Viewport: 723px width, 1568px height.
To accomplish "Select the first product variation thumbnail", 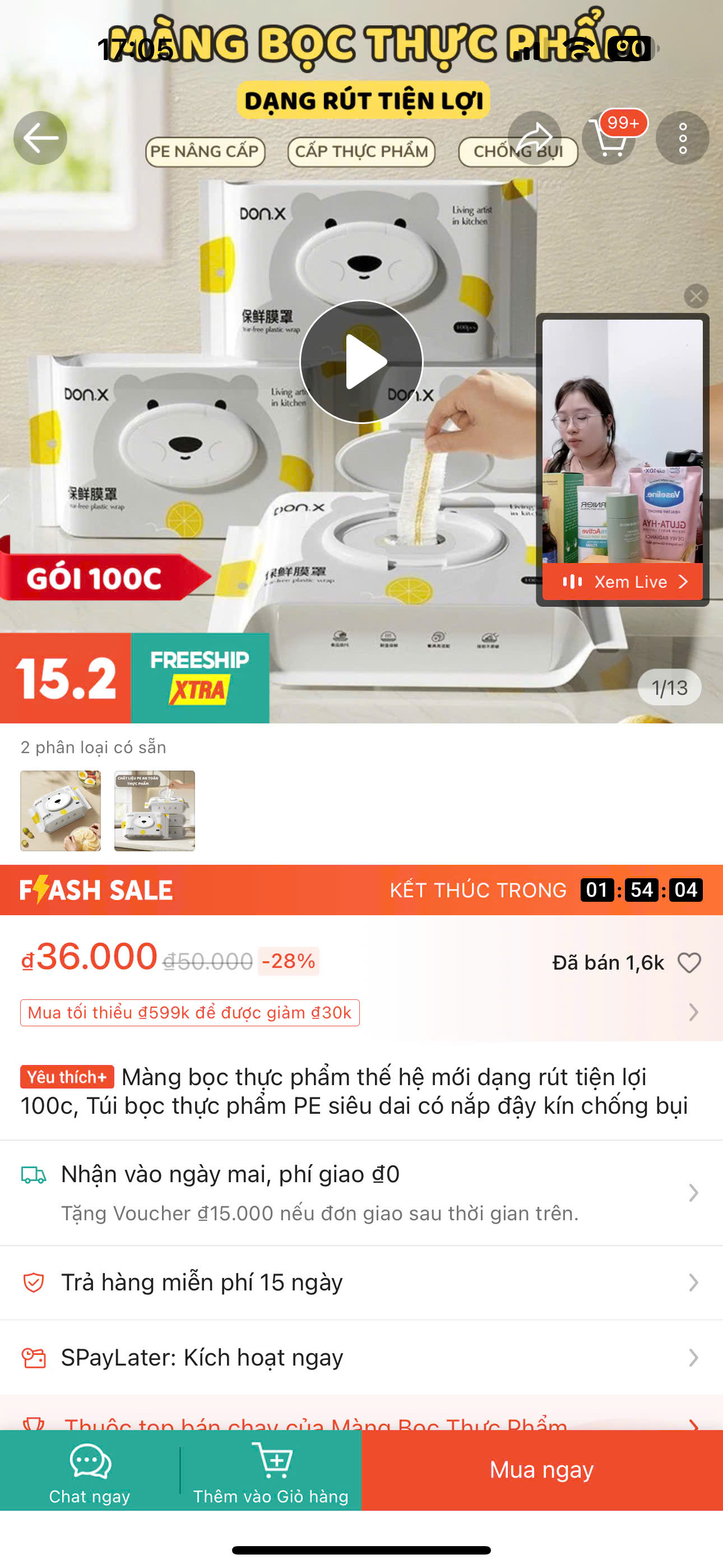I will point(61,811).
